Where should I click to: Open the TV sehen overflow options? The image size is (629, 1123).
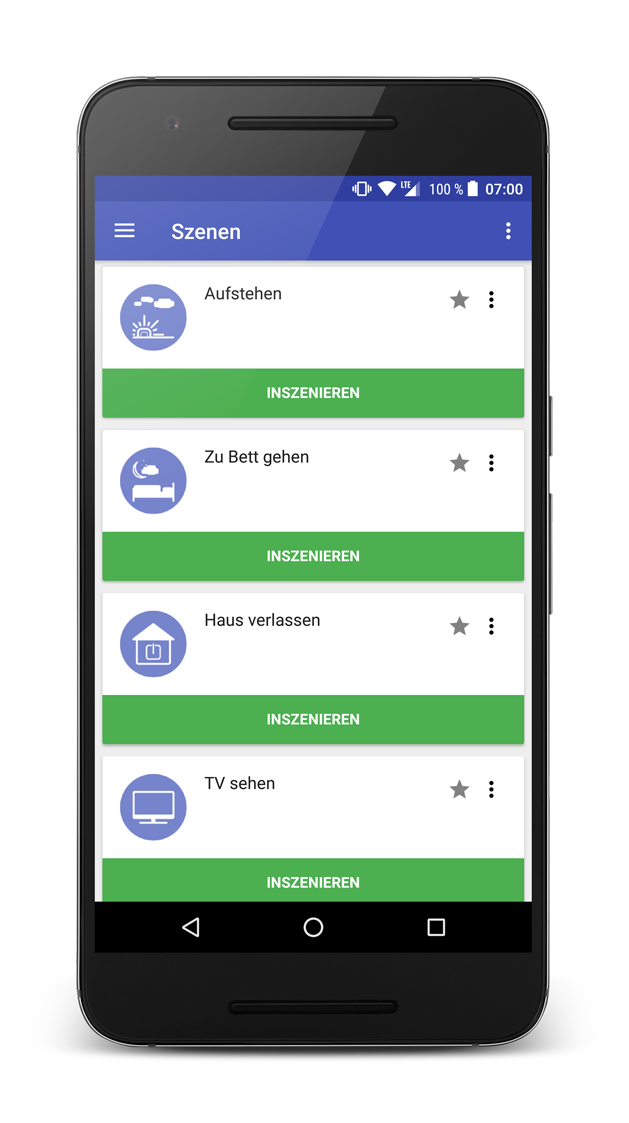pos(491,790)
